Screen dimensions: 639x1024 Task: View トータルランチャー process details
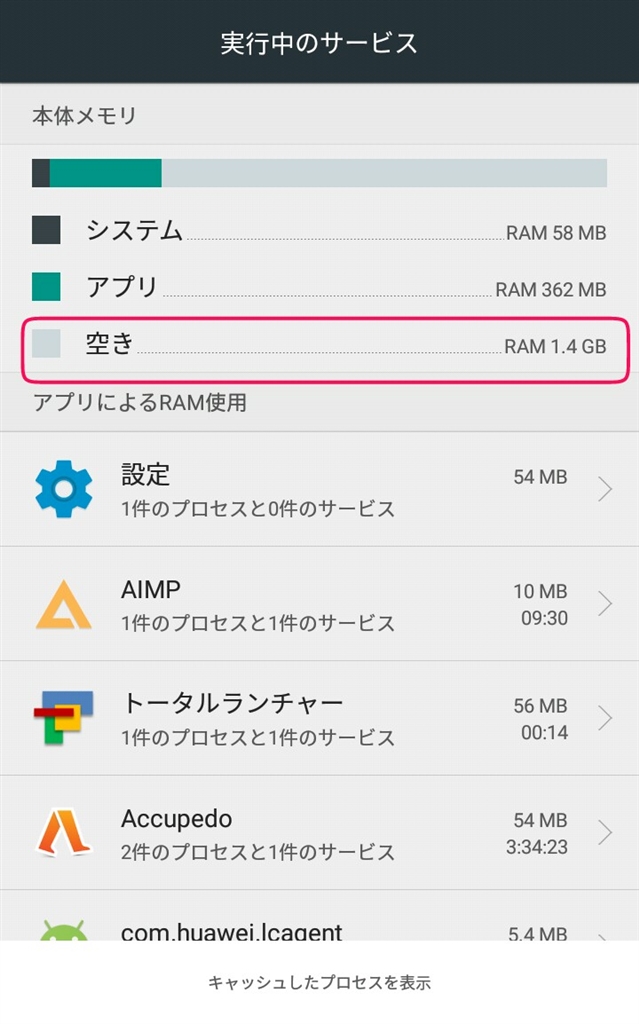[x=319, y=718]
